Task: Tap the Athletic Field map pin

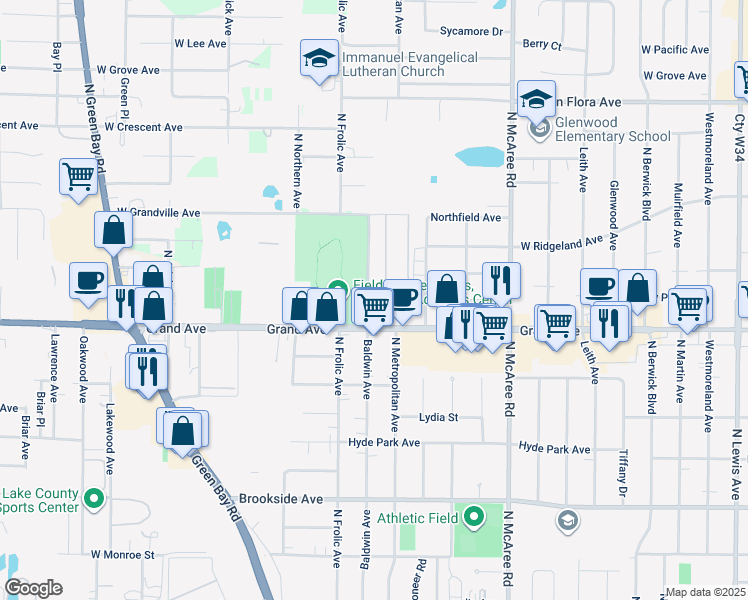Action: pyautogui.click(x=474, y=517)
